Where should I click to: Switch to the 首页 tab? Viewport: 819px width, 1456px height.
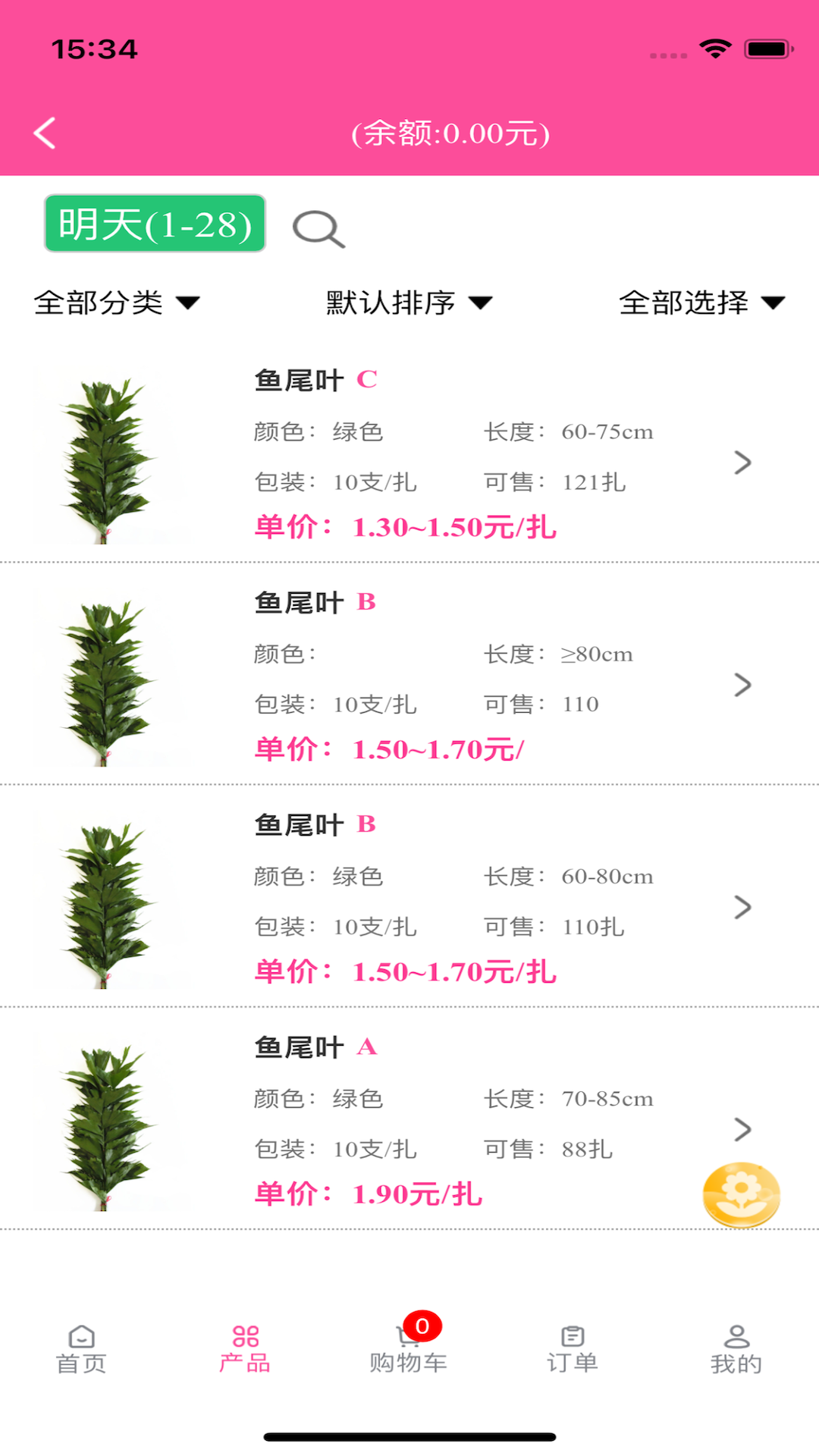coord(82,1350)
